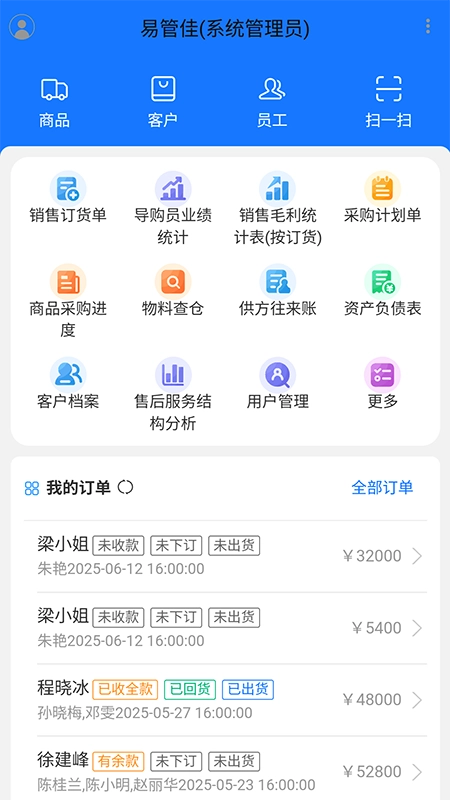The height and width of the screenshot is (800, 450).
Task: Open 客户档案
Action: pos(68,384)
